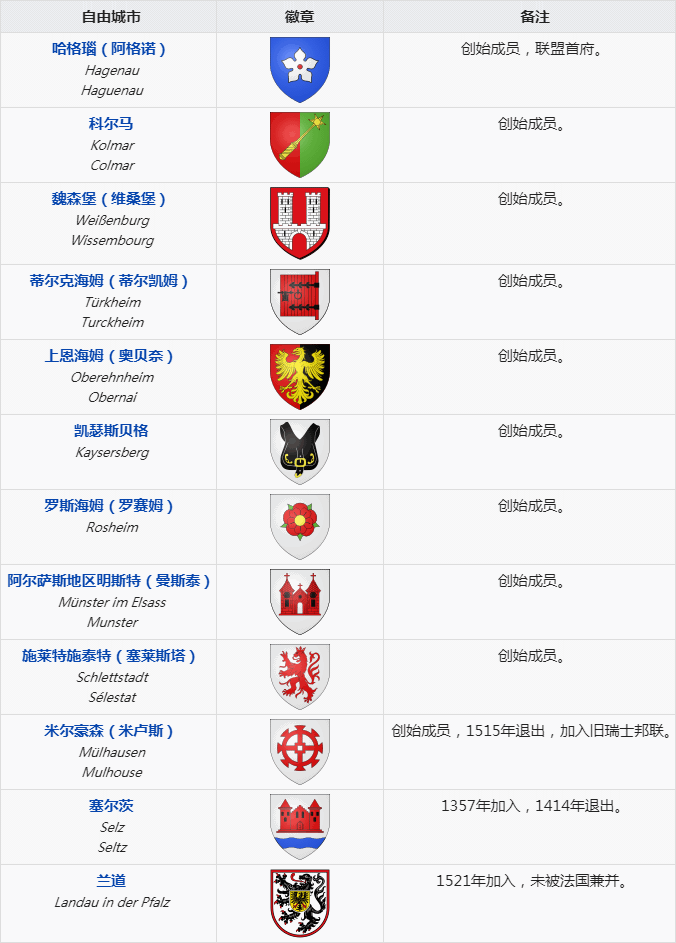Go to the 施莱特施泰特（塞莱斯塔） page
Screen dimensions: 676x943
point(109,655)
